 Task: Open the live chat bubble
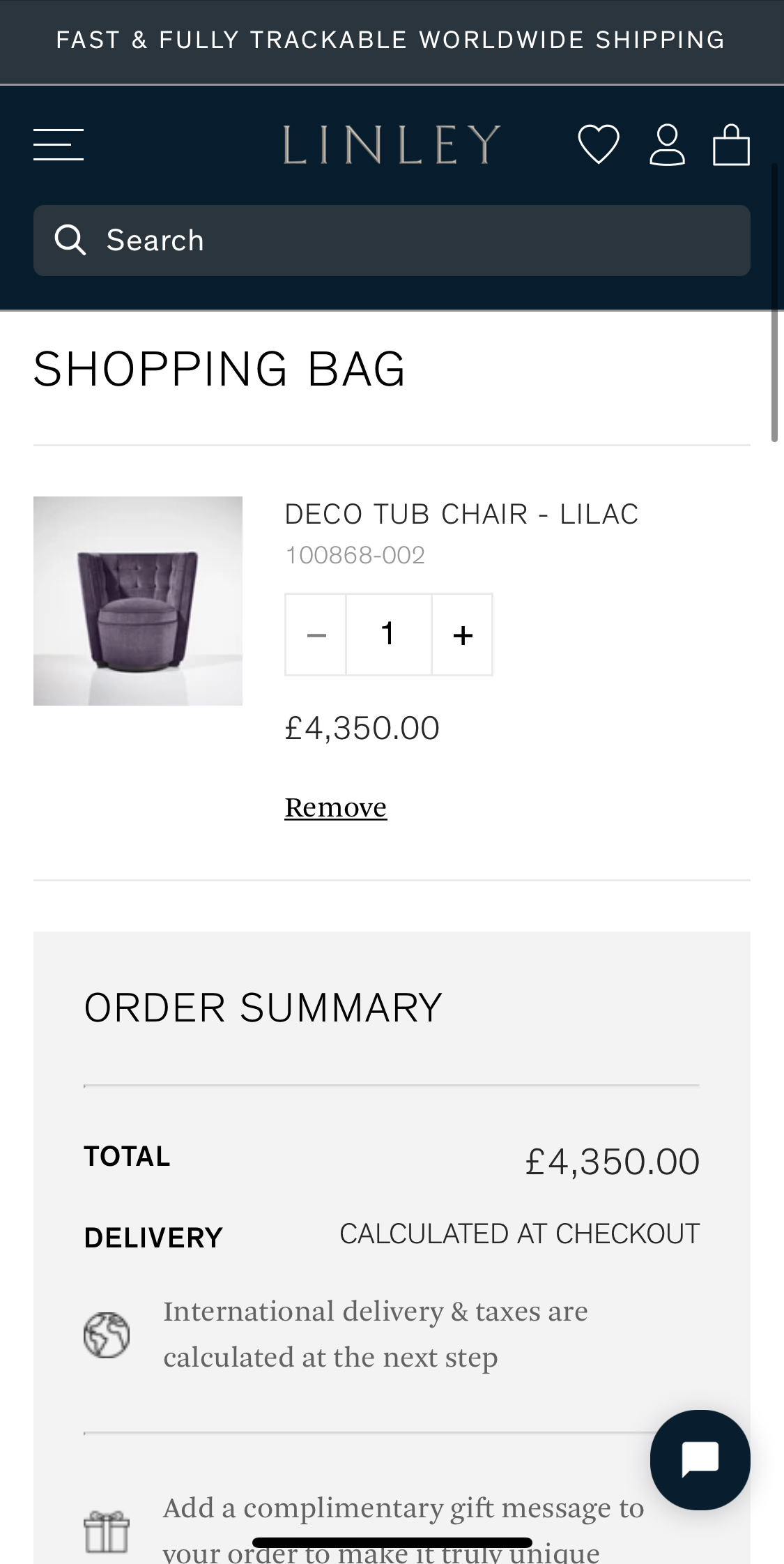coord(700,1459)
